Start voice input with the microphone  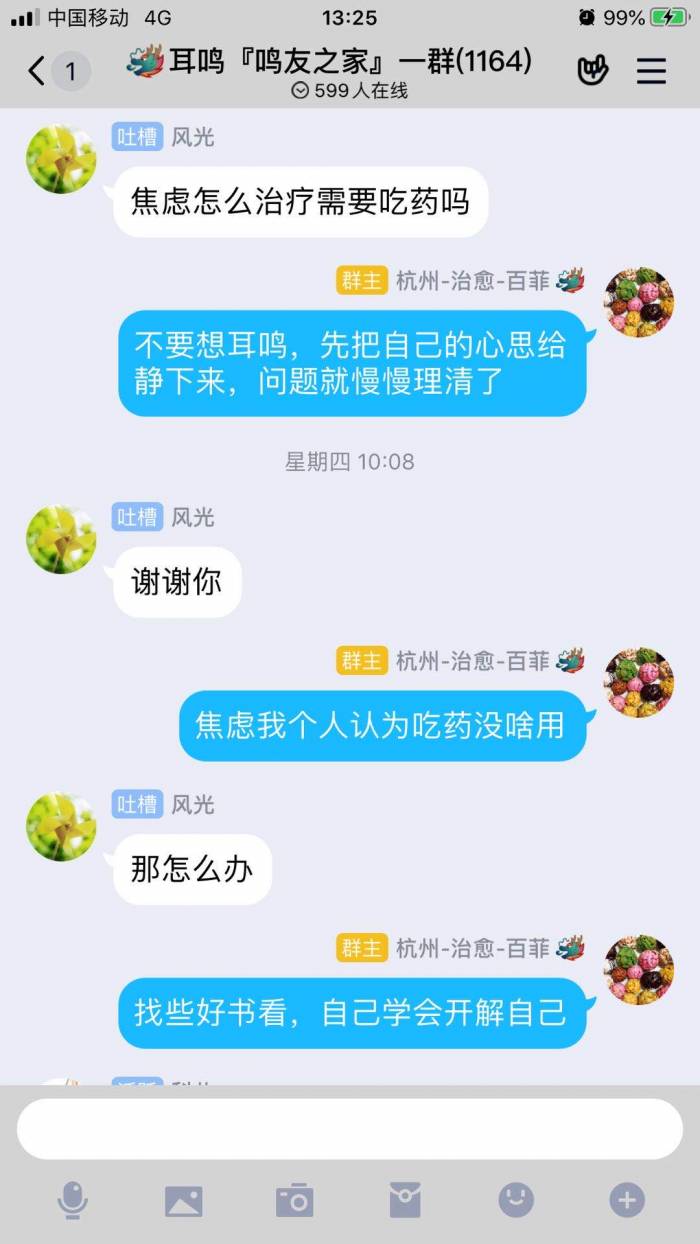pos(72,1200)
